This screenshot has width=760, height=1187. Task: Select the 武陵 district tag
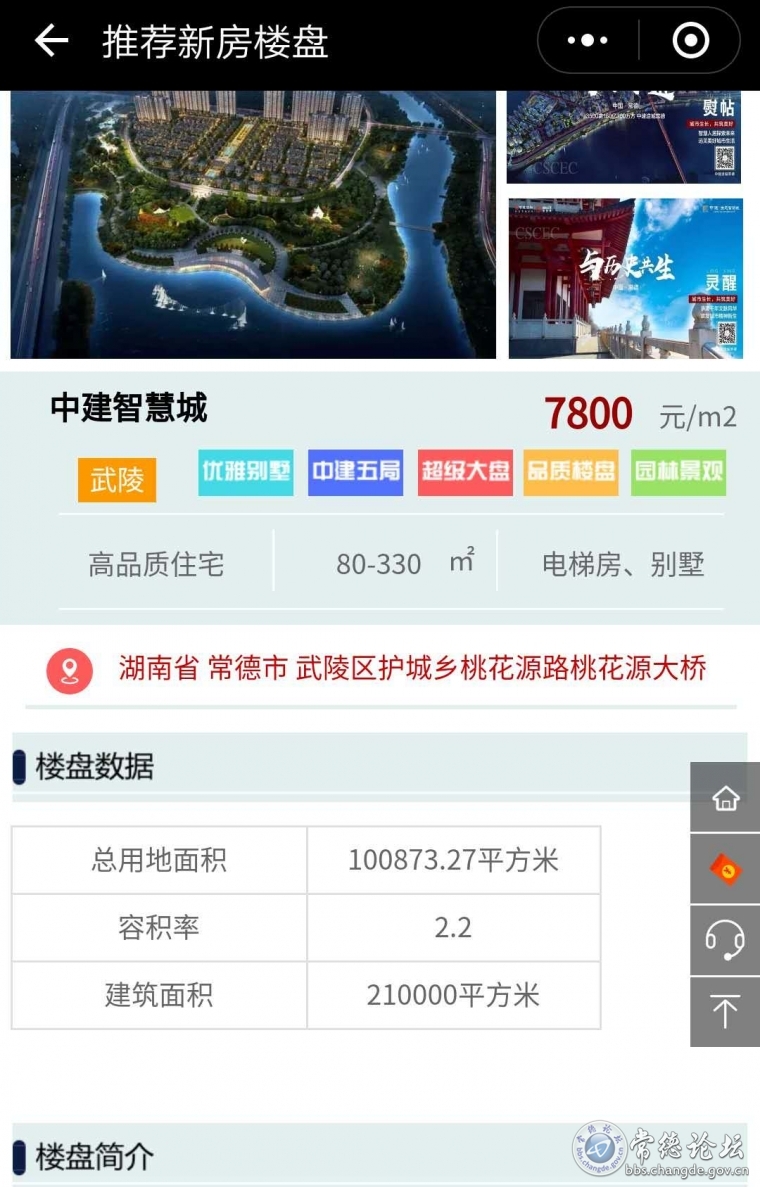click(x=117, y=481)
